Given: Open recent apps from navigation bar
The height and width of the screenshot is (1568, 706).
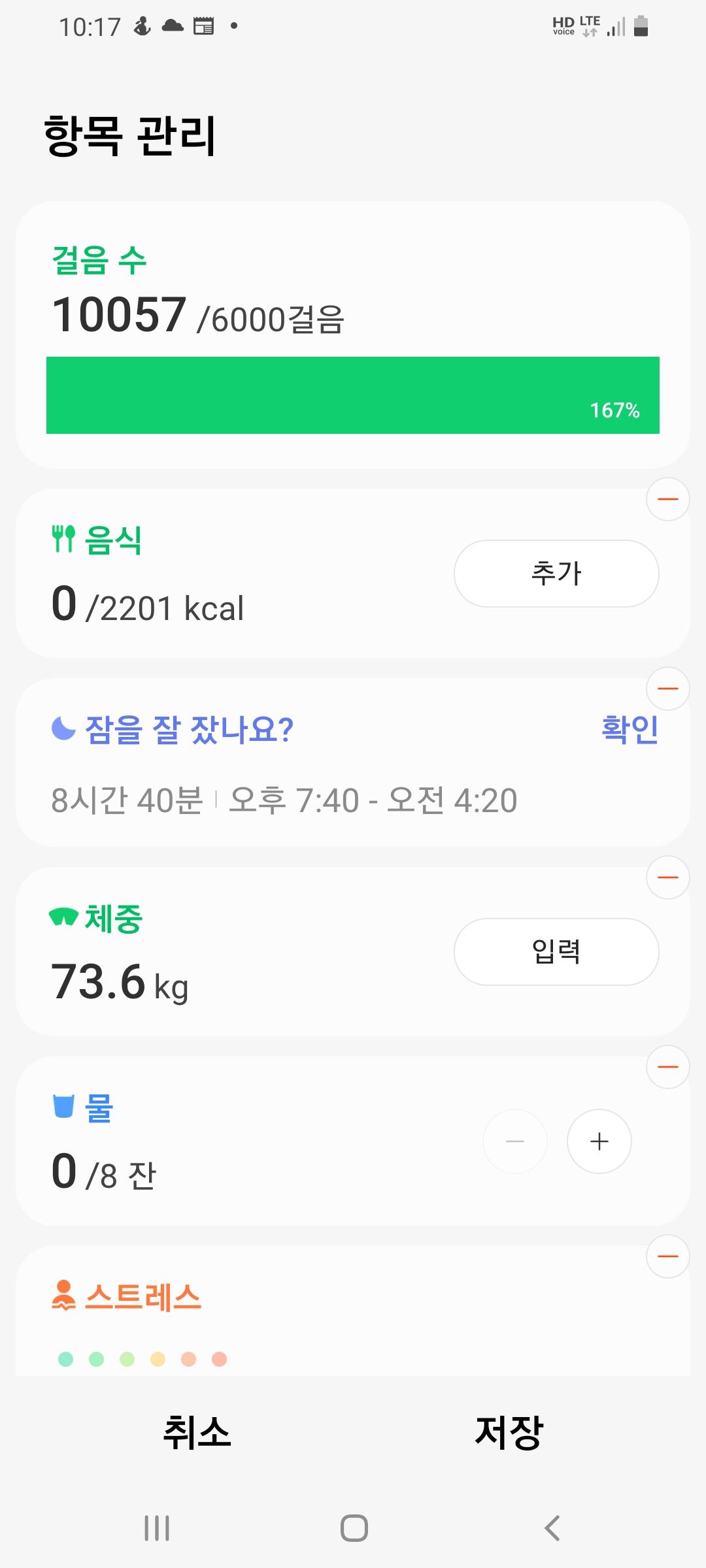Looking at the screenshot, I should coord(157,1528).
